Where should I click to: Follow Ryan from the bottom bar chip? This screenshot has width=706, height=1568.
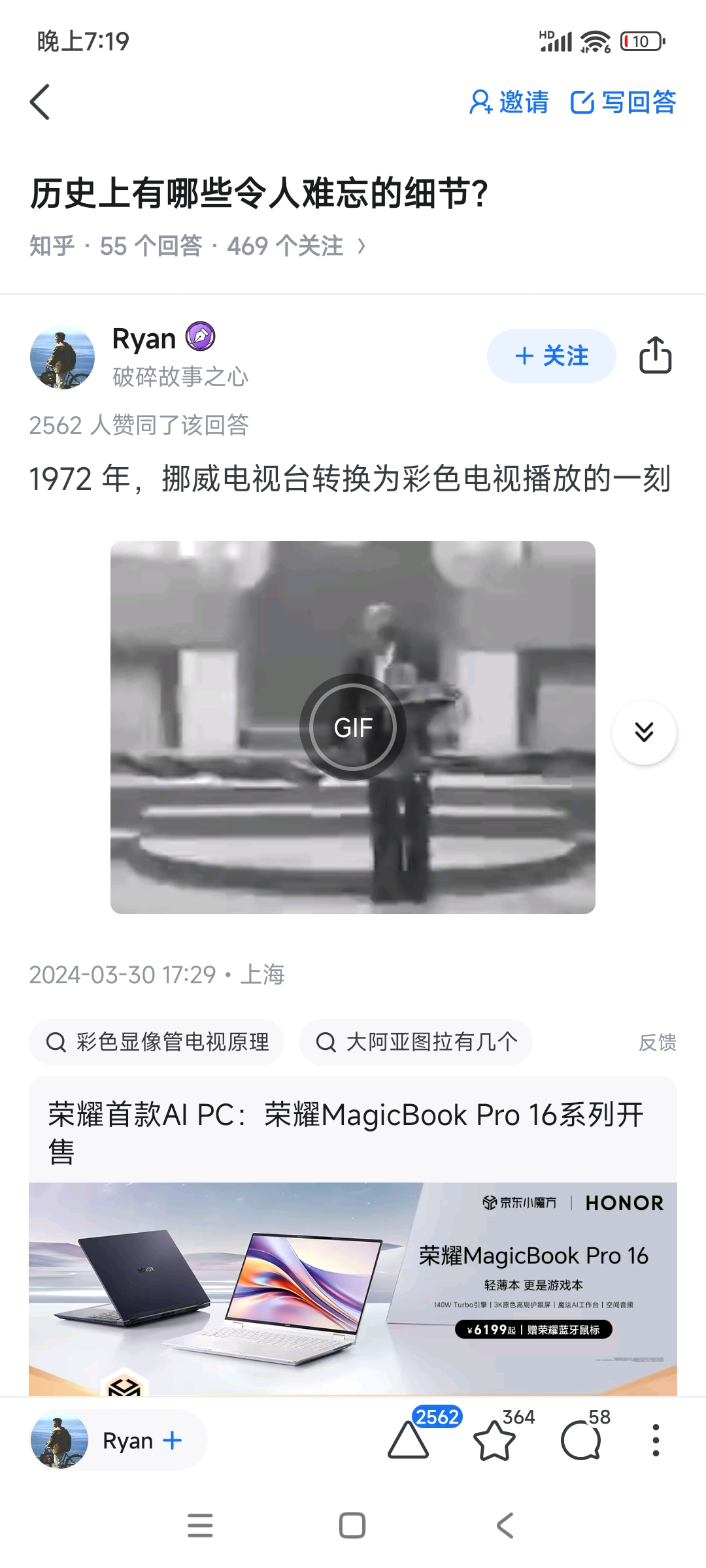pyautogui.click(x=173, y=1440)
